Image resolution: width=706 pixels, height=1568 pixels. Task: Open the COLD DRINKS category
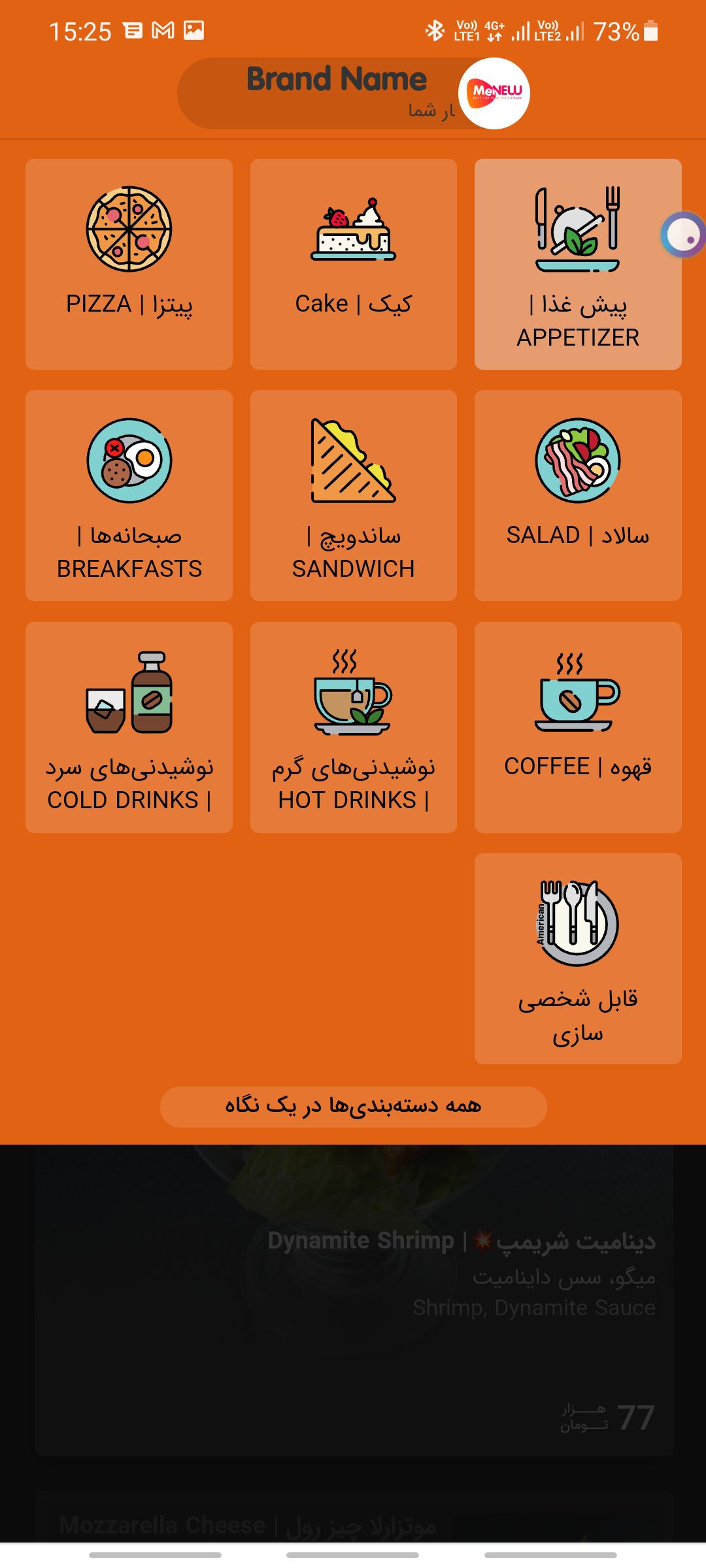pos(129,727)
